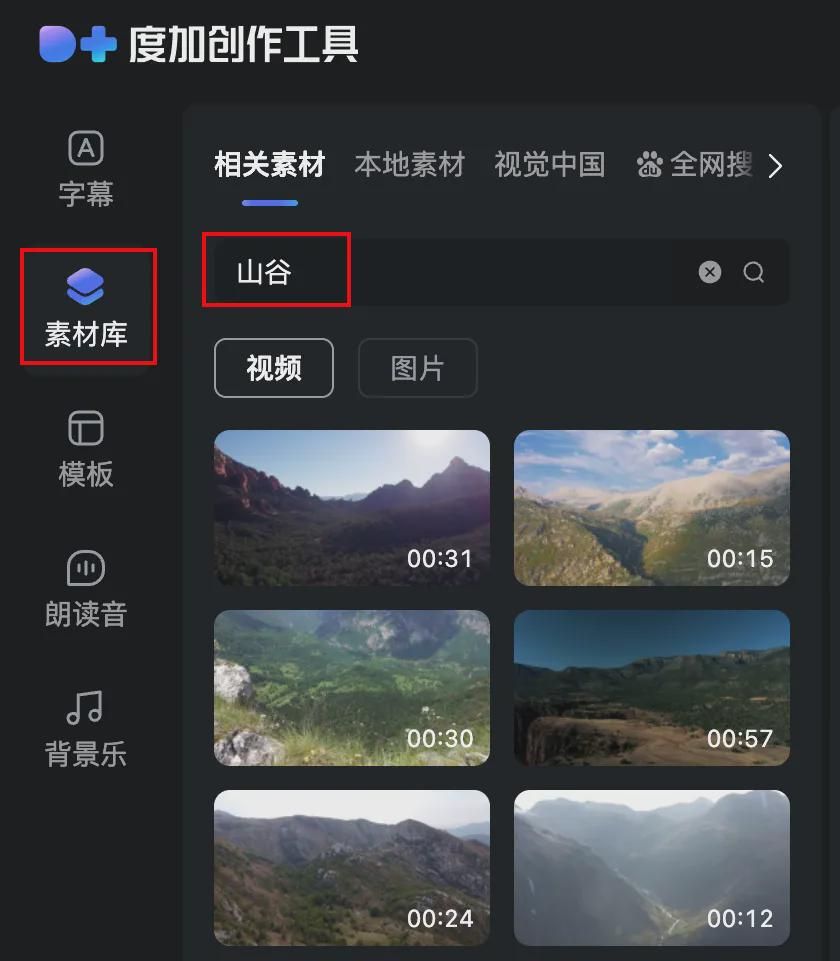The image size is (840, 961).
Task: Open the 00:31 valley video clip
Action: click(x=352, y=508)
